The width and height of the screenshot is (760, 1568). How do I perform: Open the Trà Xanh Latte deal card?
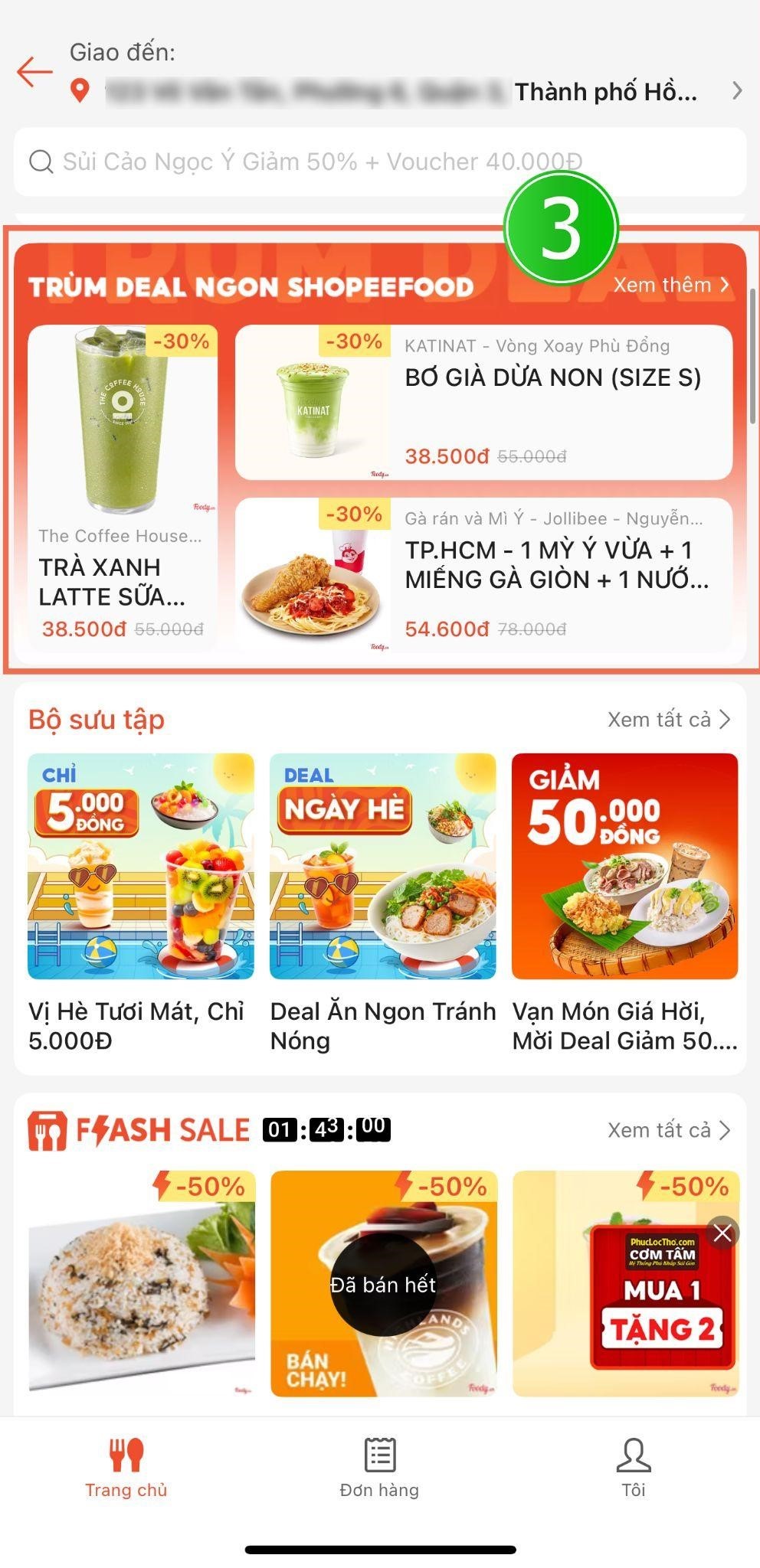coord(123,488)
